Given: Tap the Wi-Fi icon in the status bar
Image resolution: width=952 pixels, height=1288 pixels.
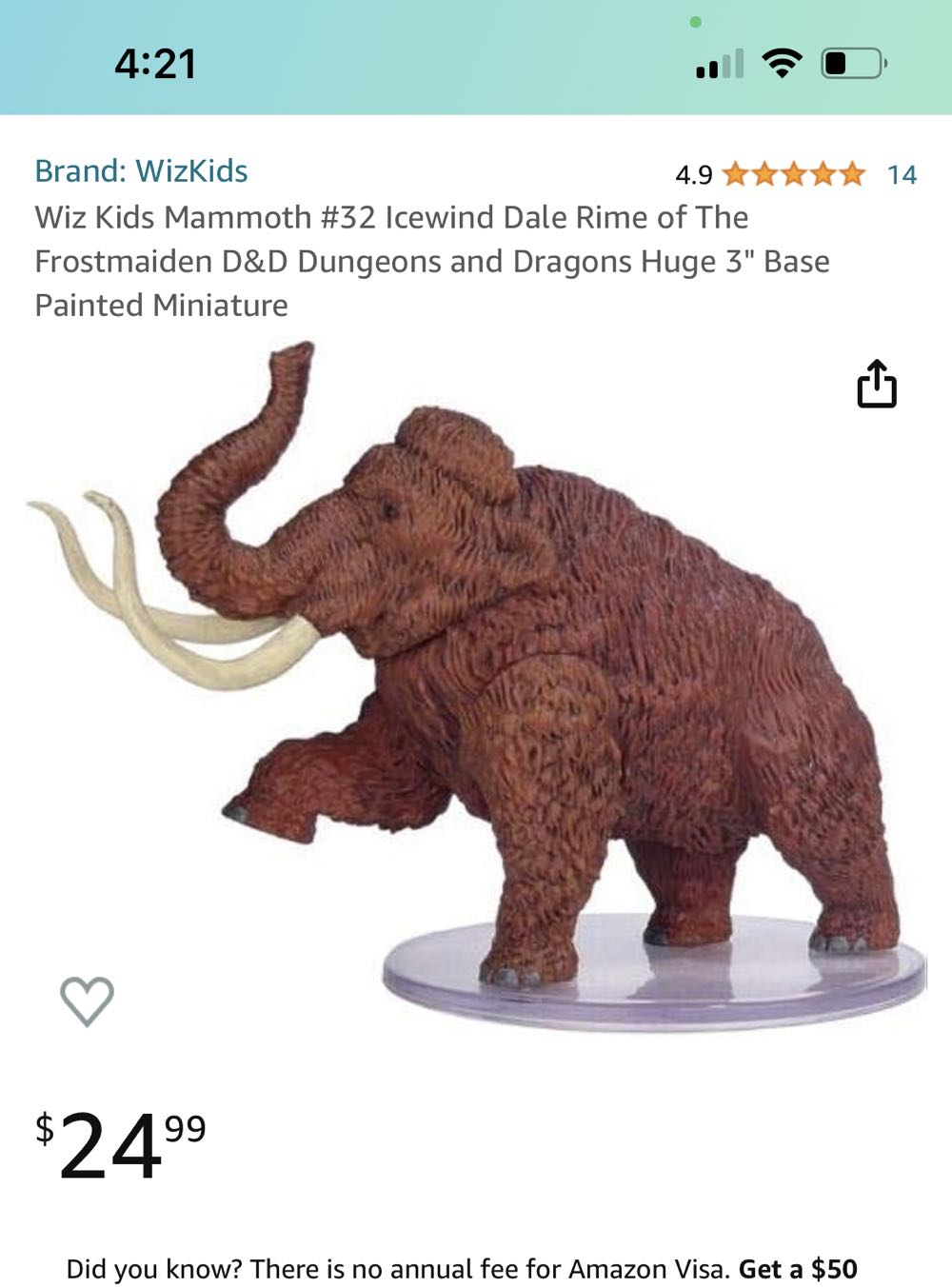Looking at the screenshot, I should 781,65.
